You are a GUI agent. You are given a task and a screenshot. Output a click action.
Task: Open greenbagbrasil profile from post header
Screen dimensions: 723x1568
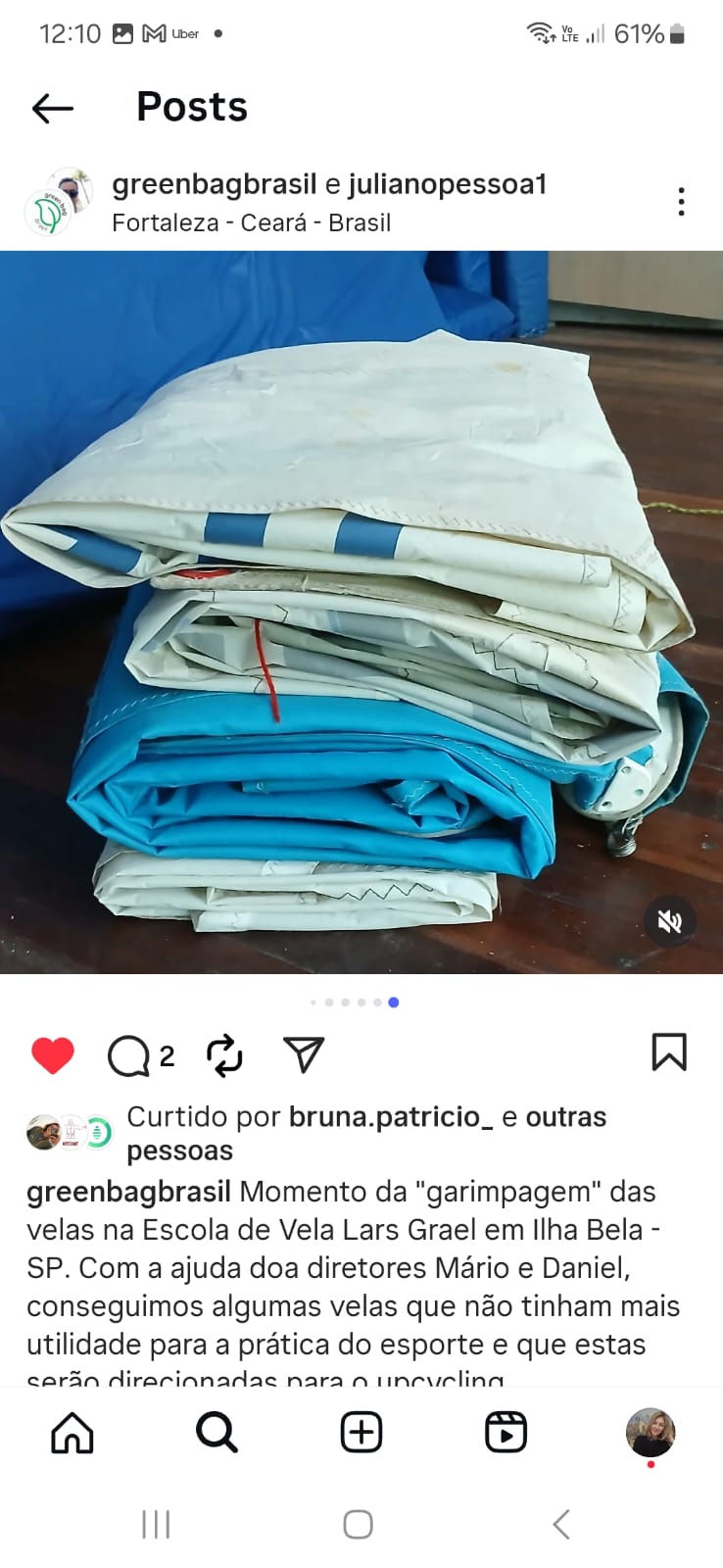(x=214, y=184)
